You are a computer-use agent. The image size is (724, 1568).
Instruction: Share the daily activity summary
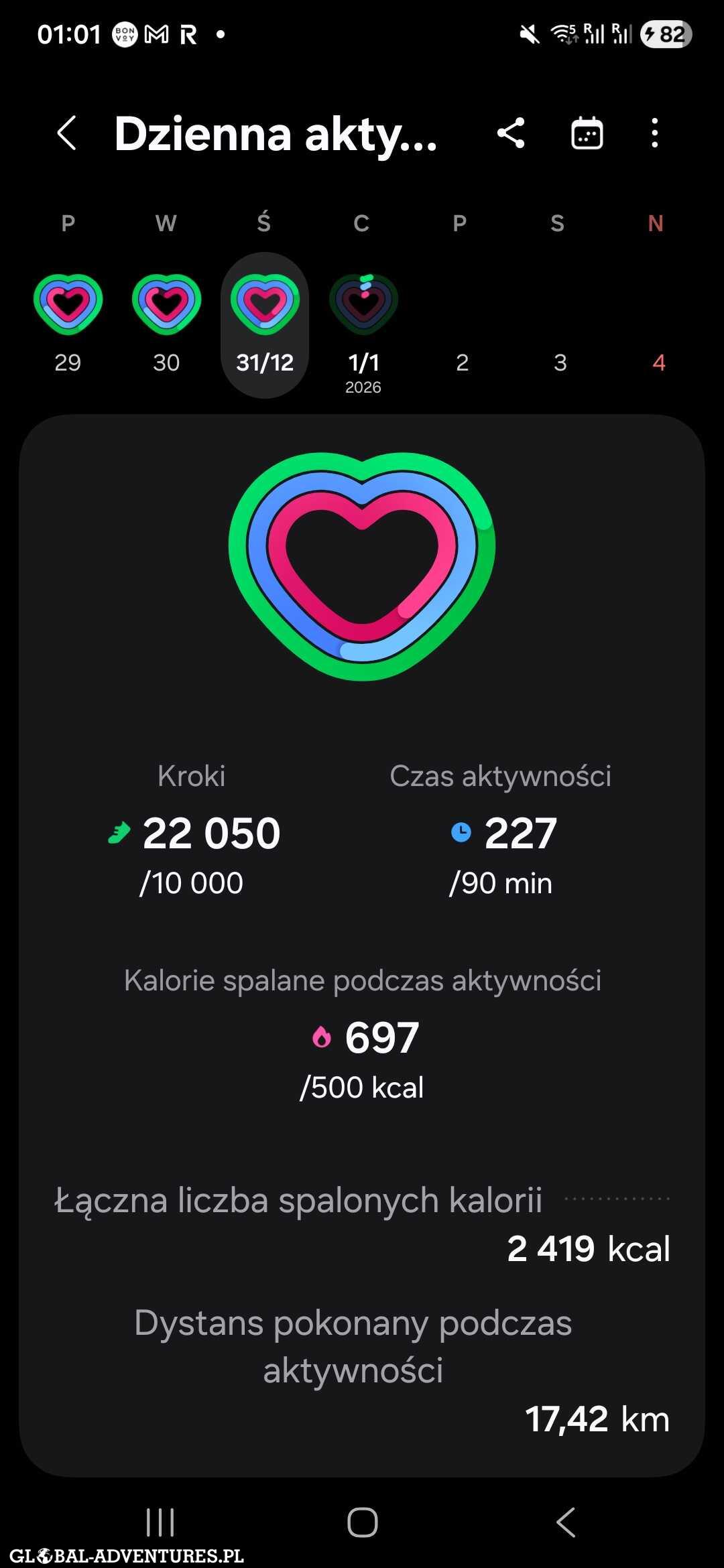(x=511, y=133)
